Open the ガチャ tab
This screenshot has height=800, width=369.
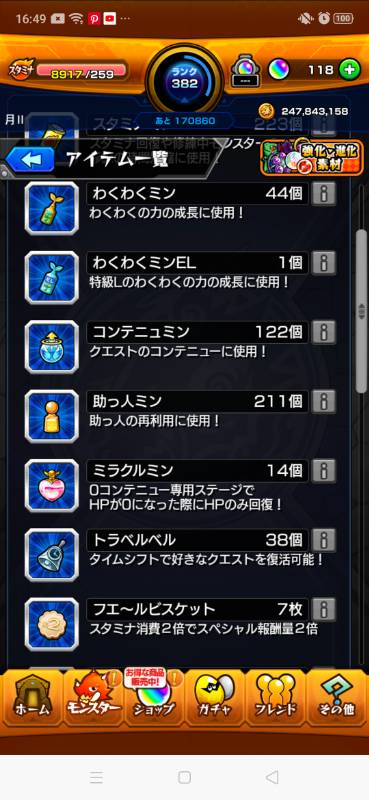point(214,697)
